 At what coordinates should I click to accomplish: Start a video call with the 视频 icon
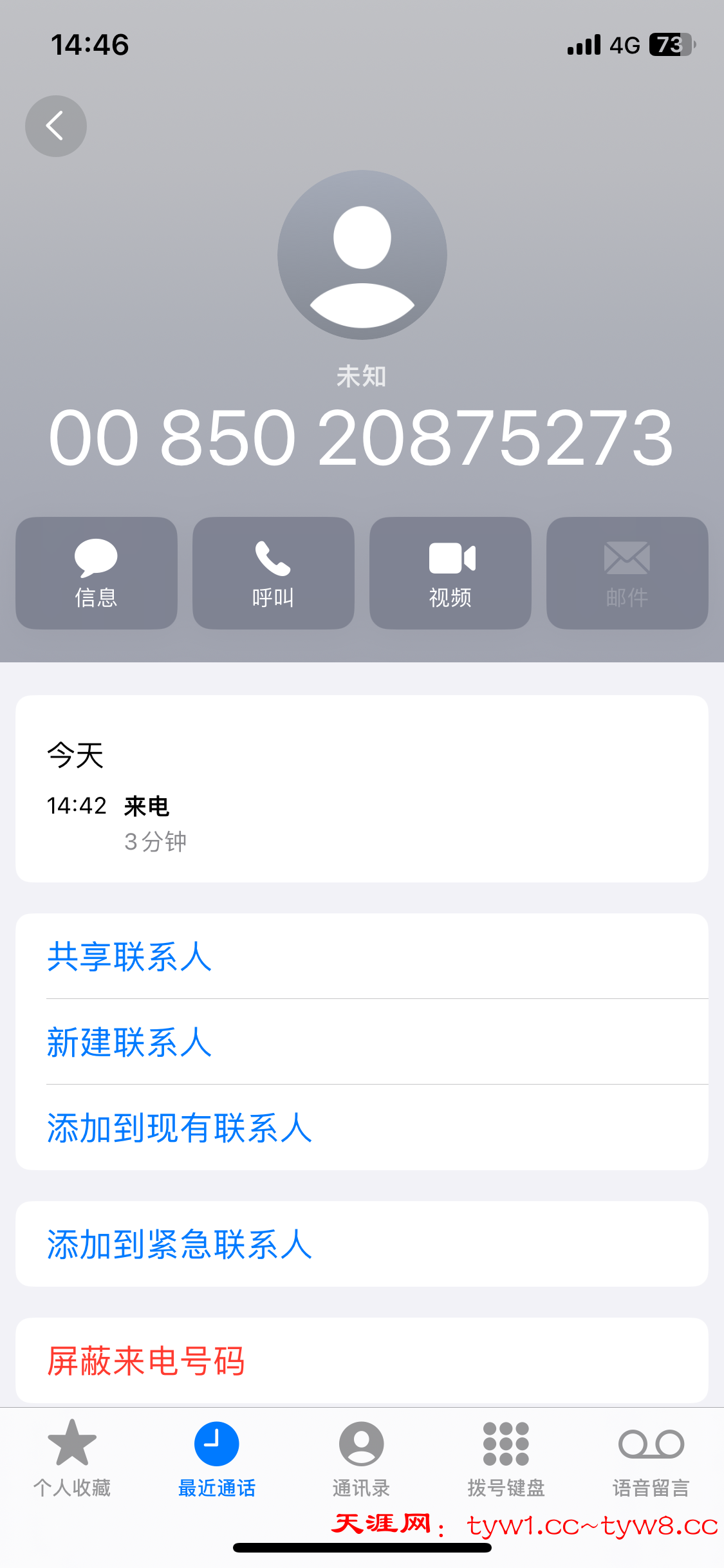click(450, 572)
